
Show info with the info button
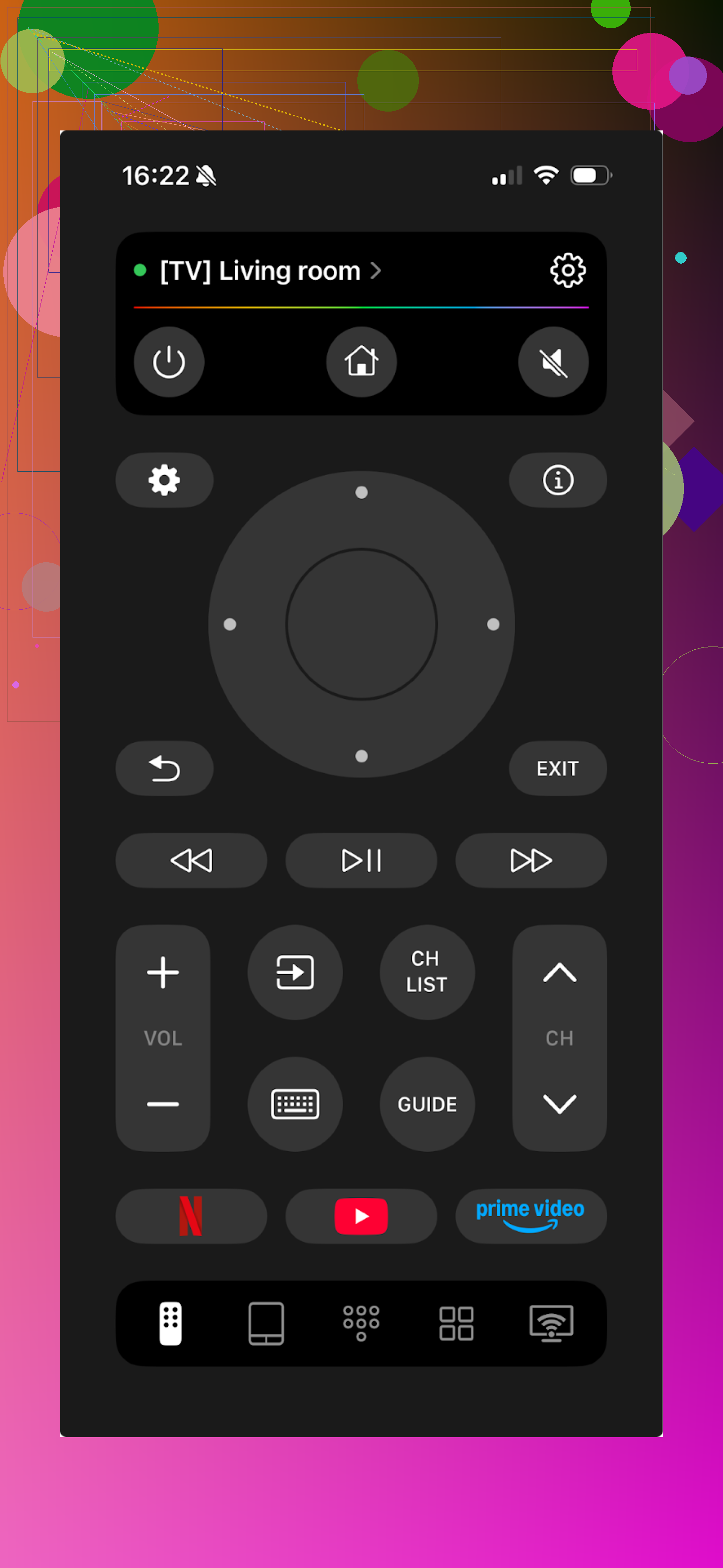[x=557, y=480]
